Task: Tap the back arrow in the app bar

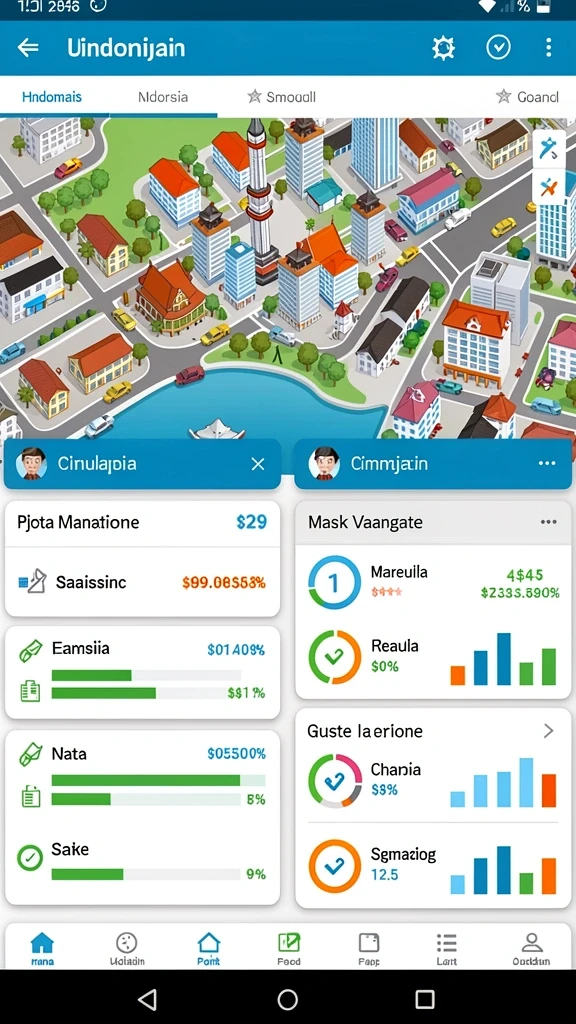Action: click(x=28, y=48)
